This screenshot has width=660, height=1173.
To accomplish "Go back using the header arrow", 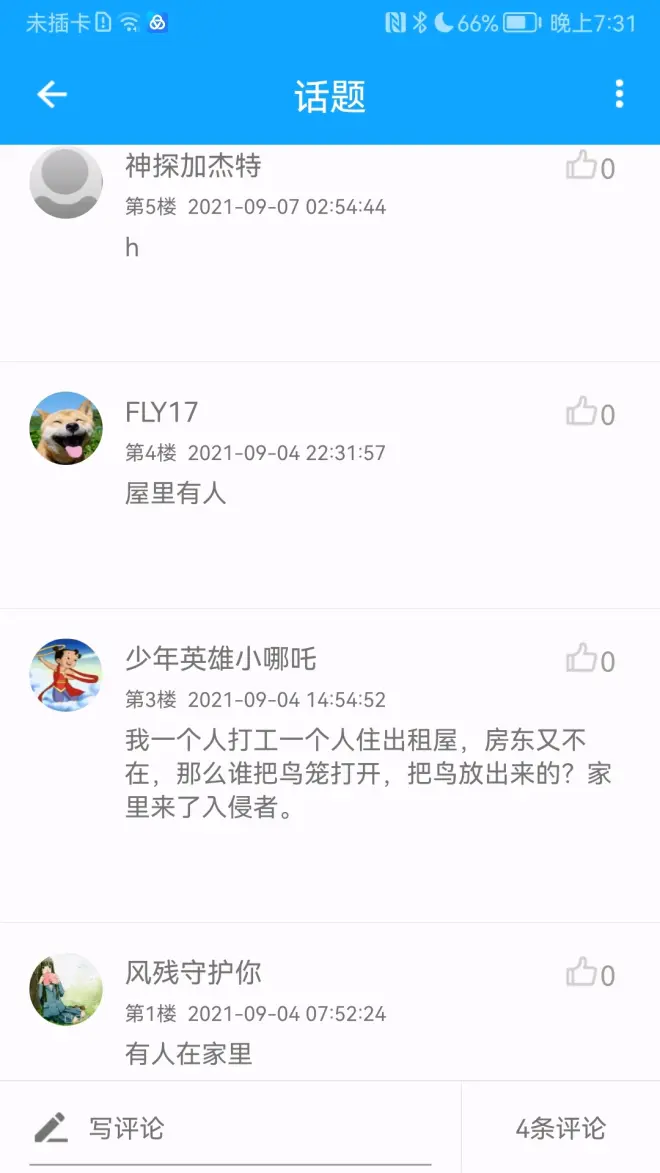I will 52,95.
